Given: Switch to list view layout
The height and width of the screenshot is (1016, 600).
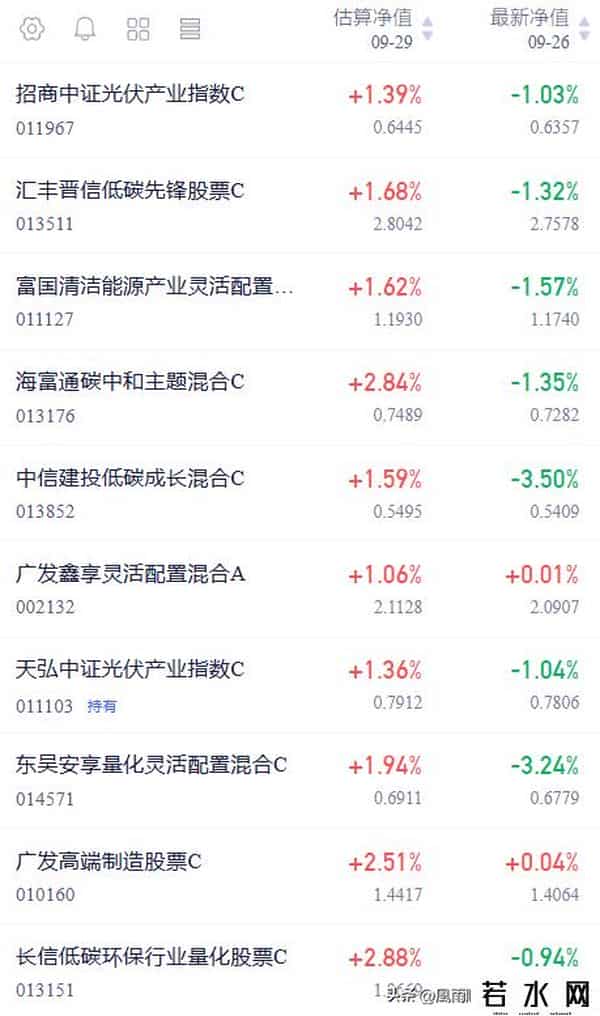Looking at the screenshot, I should [190, 29].
